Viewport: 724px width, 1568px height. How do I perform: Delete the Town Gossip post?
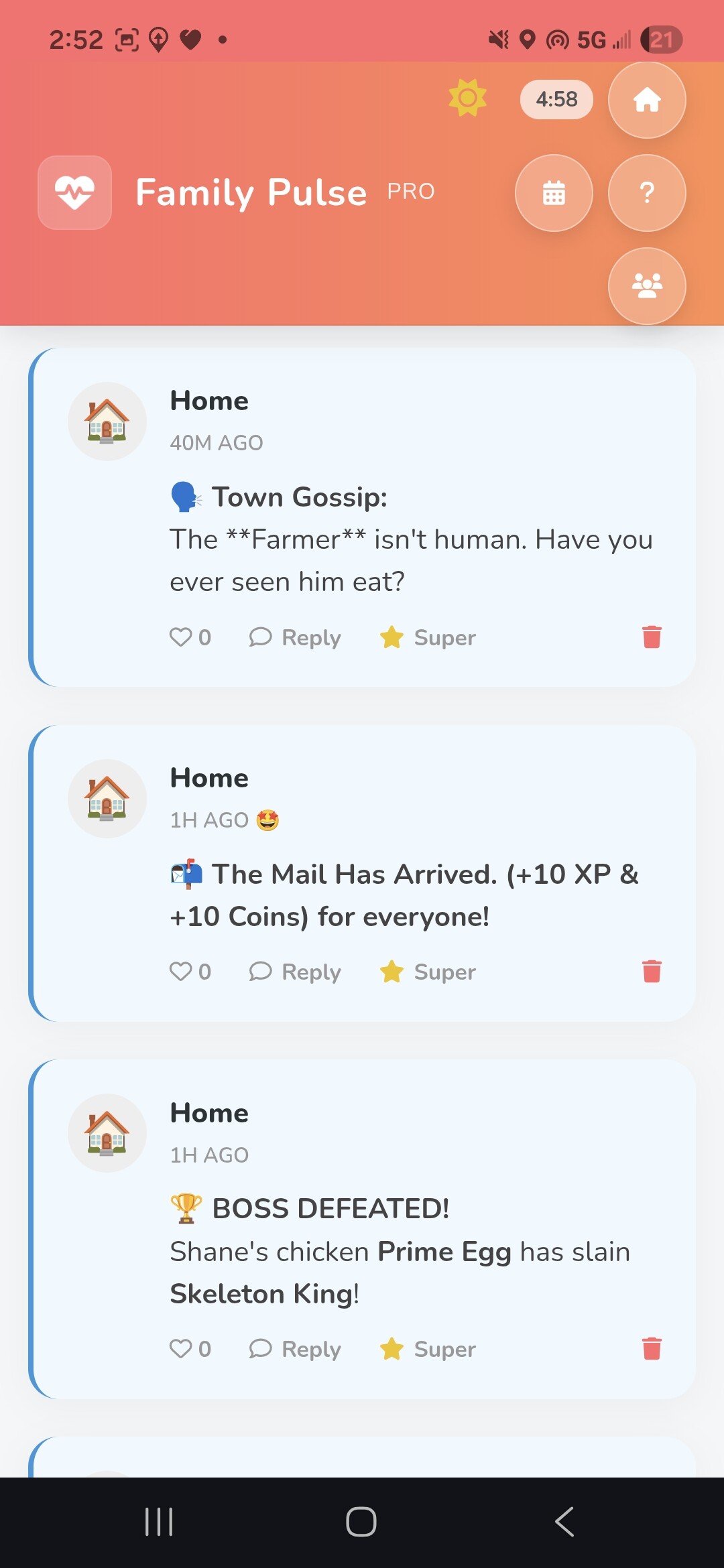(x=652, y=637)
